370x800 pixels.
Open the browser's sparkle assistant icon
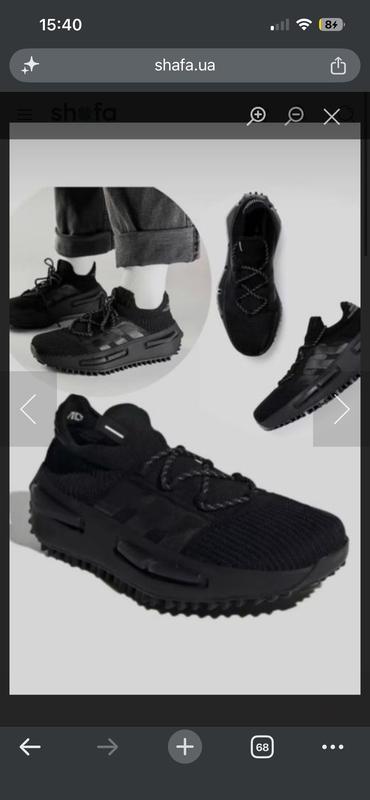(x=30, y=65)
